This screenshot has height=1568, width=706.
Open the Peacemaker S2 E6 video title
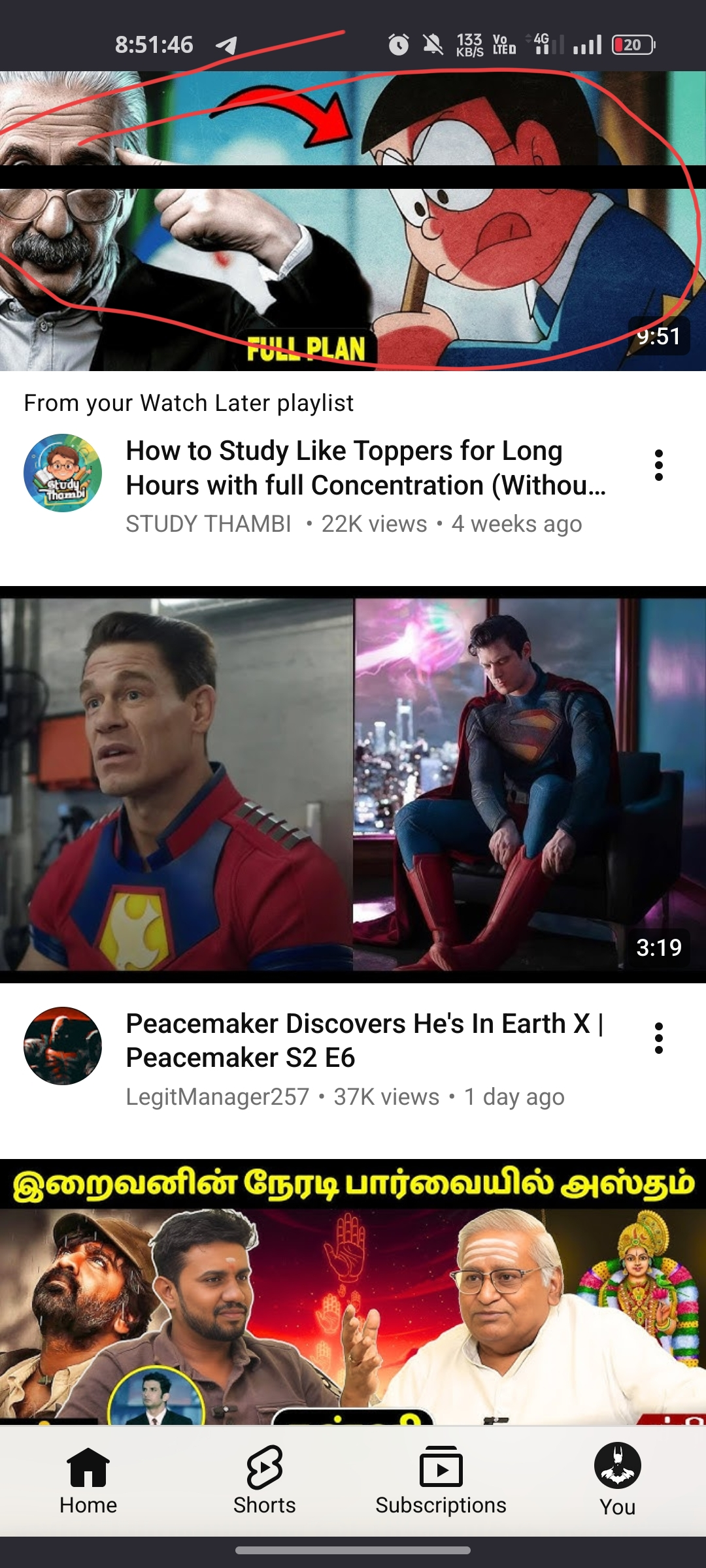click(x=363, y=1040)
